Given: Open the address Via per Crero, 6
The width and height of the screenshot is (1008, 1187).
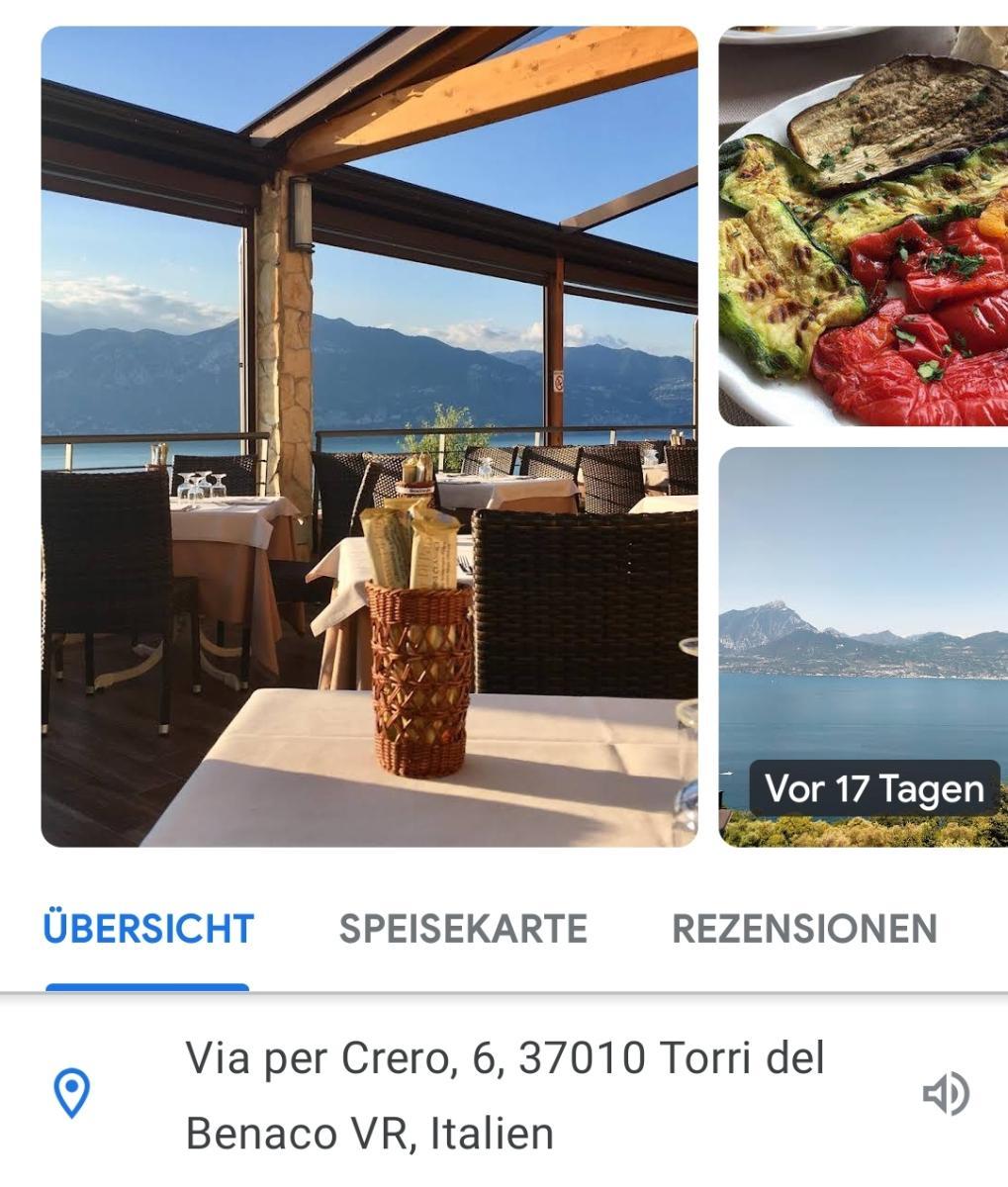Looking at the screenshot, I should pyautogui.click(x=504, y=1095).
